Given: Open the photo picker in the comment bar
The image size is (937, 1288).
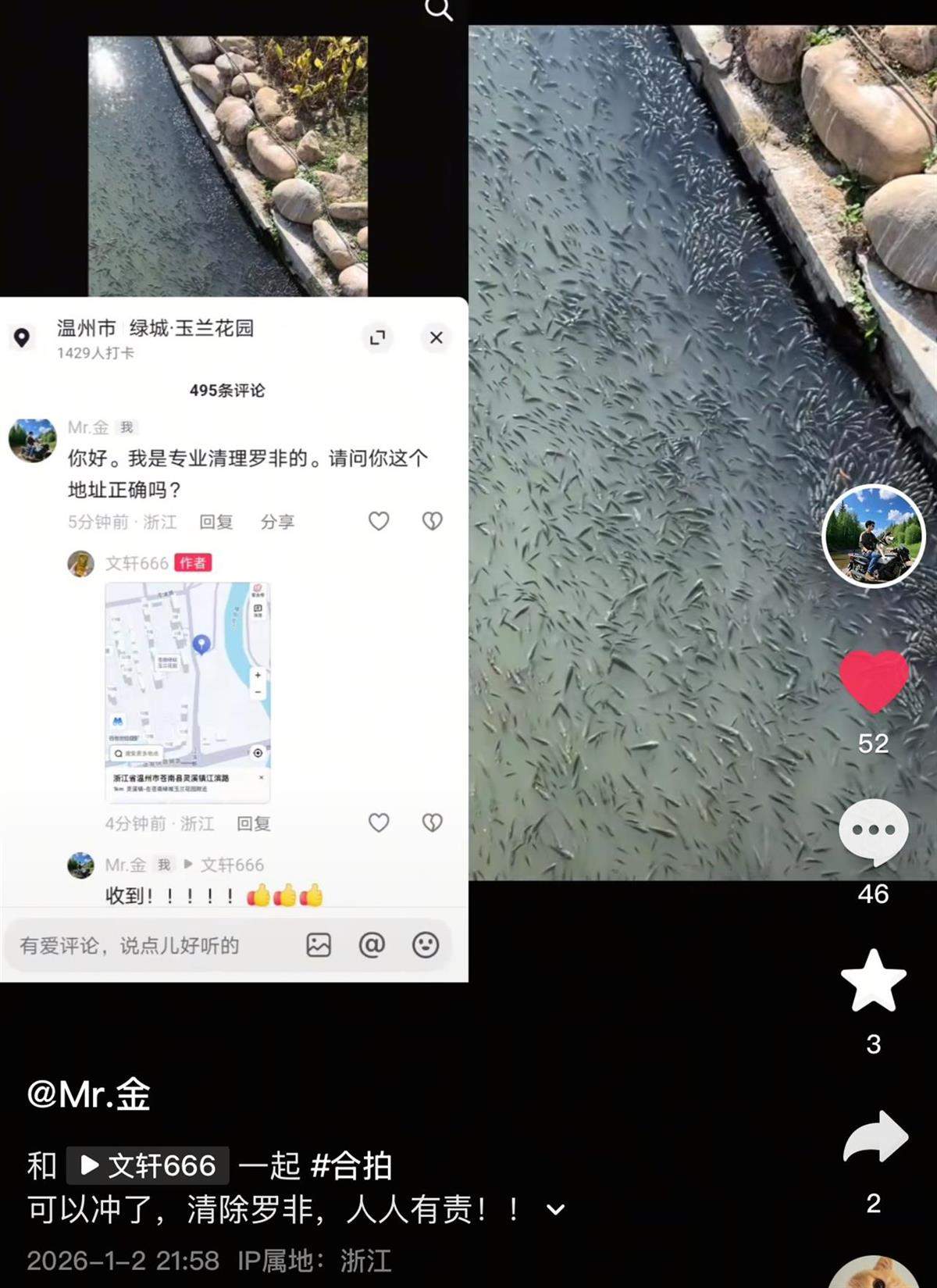Looking at the screenshot, I should point(319,944).
